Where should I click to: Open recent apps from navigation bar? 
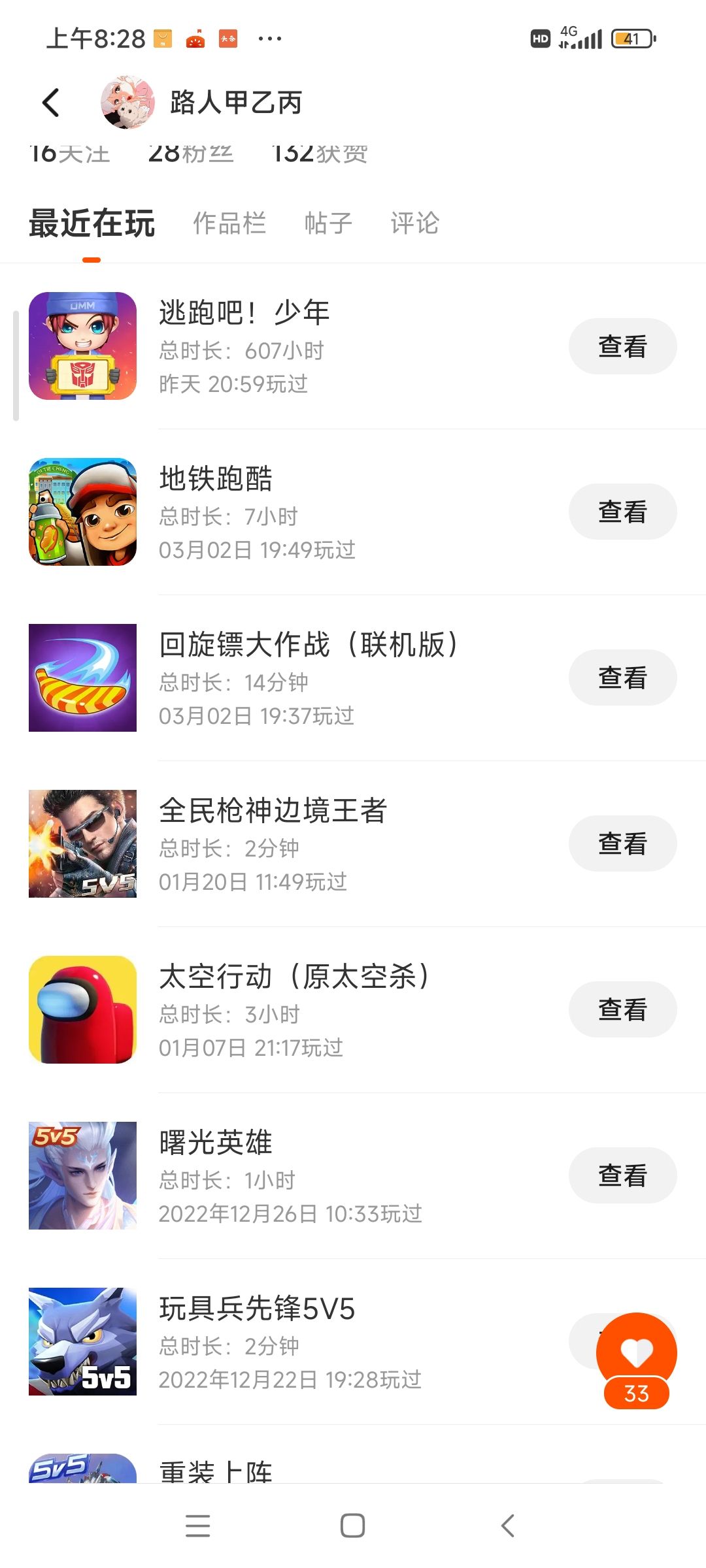point(198,1526)
